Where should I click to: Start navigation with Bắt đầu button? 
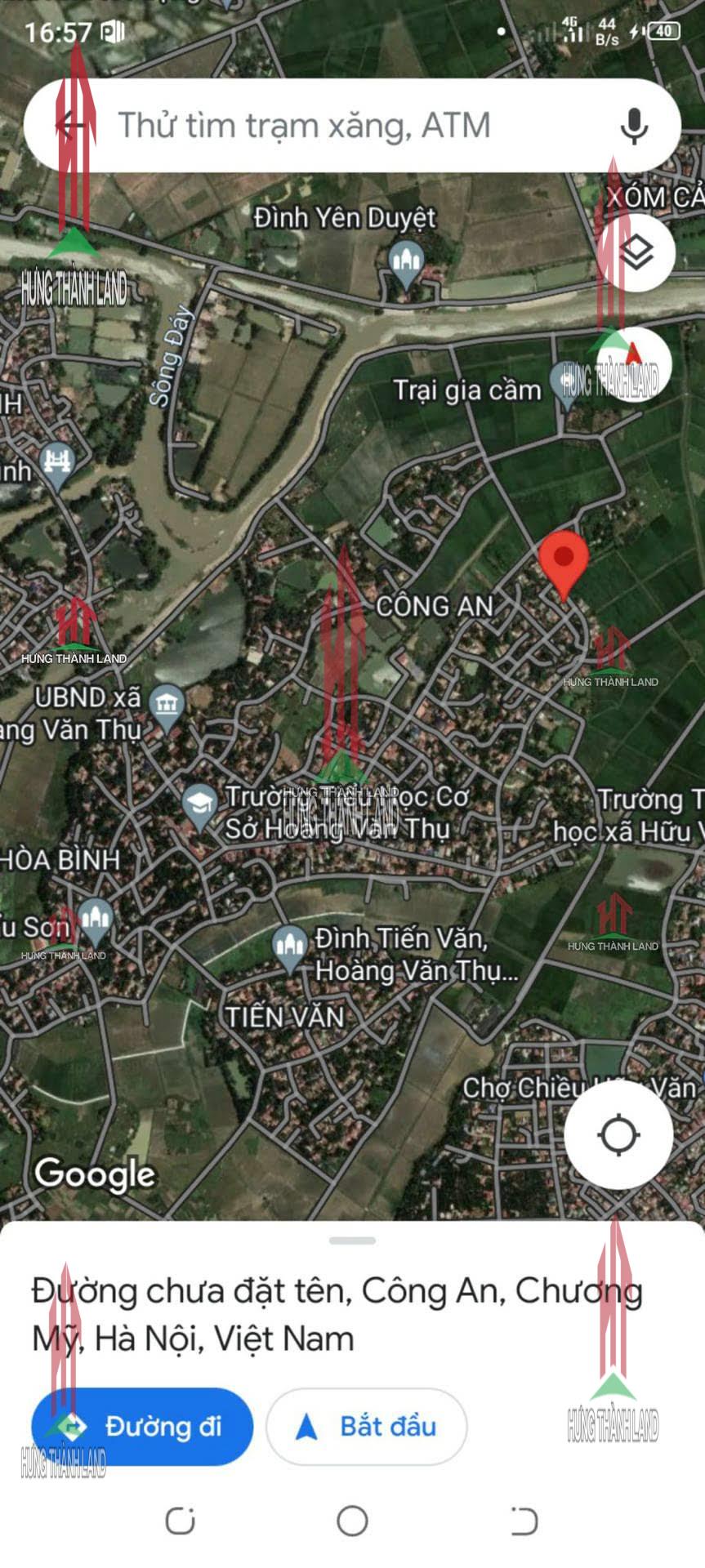366,1427
